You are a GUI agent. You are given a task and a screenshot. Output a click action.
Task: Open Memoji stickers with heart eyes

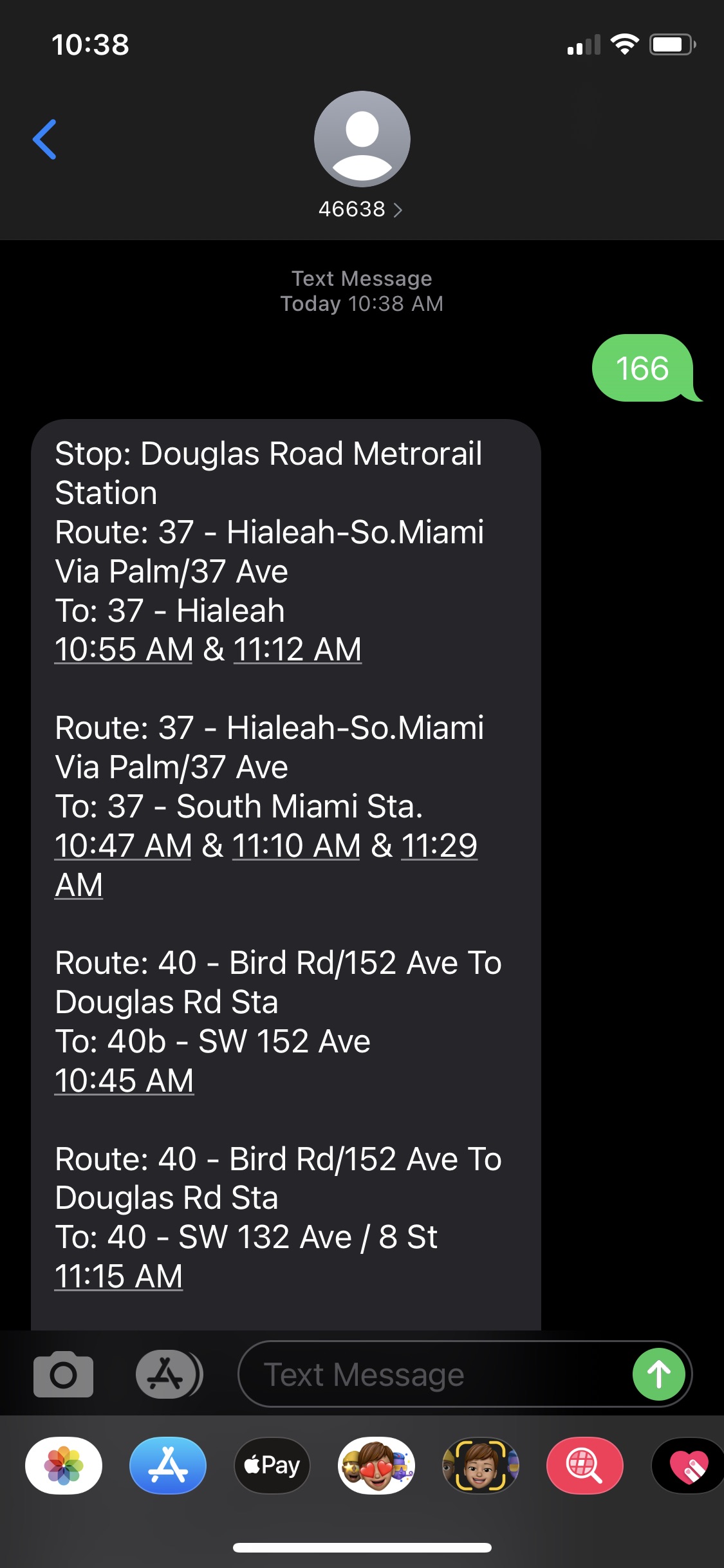pos(376,1466)
